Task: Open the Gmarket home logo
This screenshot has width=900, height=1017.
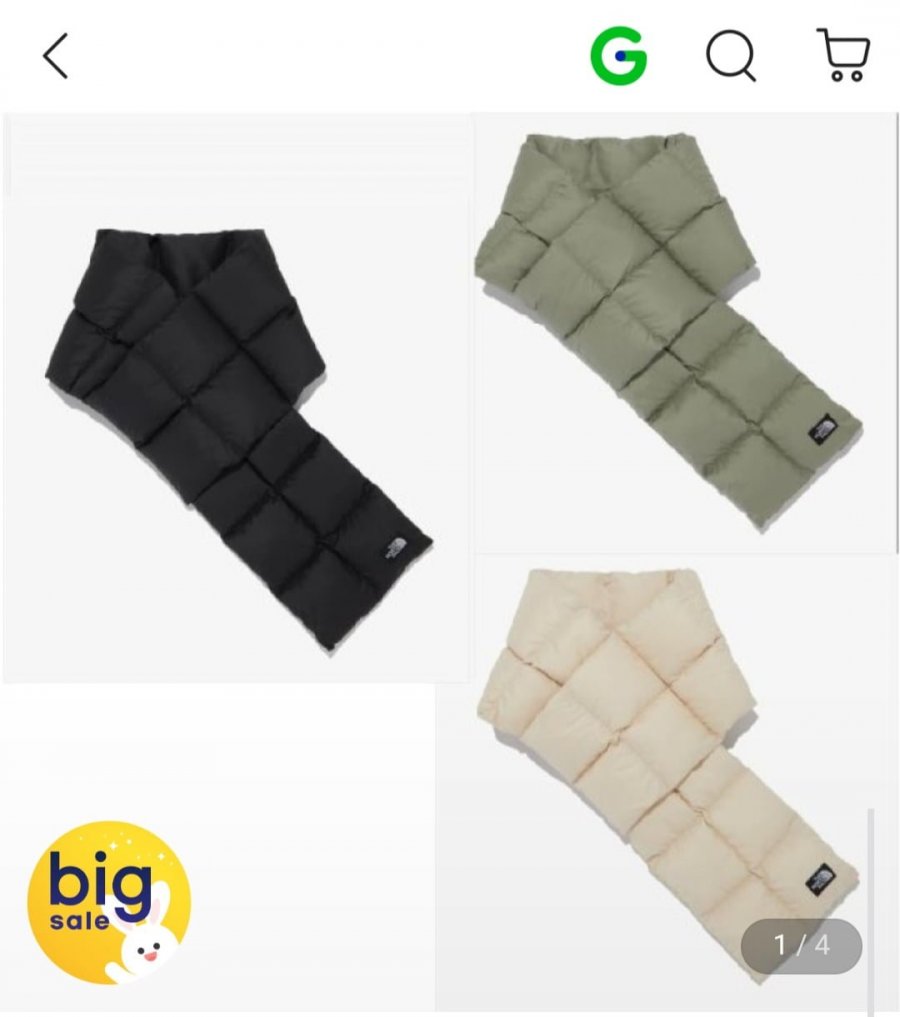Action: point(618,56)
